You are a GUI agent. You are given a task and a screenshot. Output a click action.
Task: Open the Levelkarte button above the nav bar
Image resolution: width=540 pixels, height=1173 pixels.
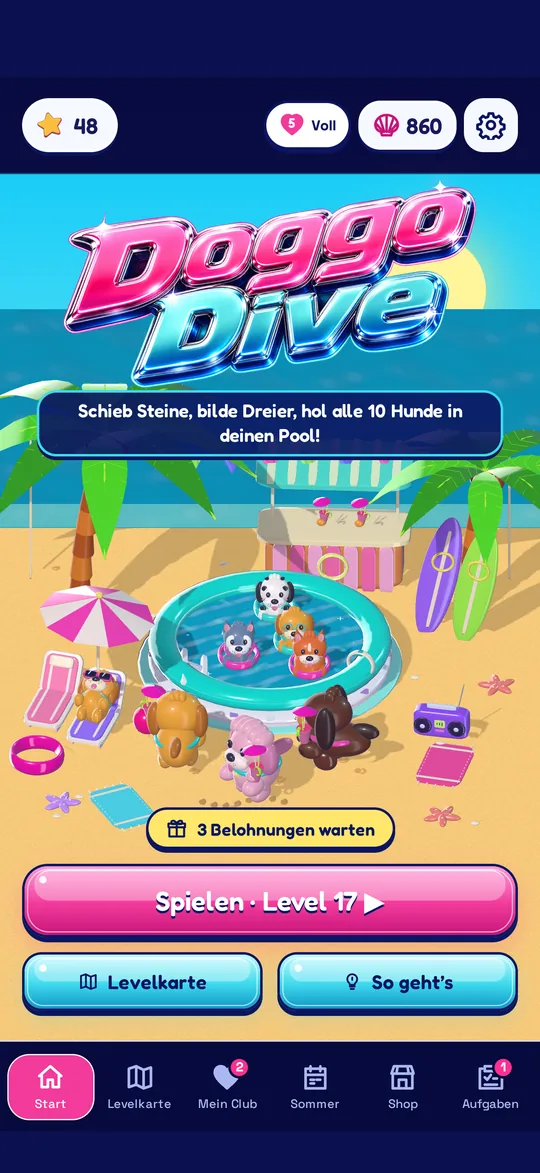(142, 982)
